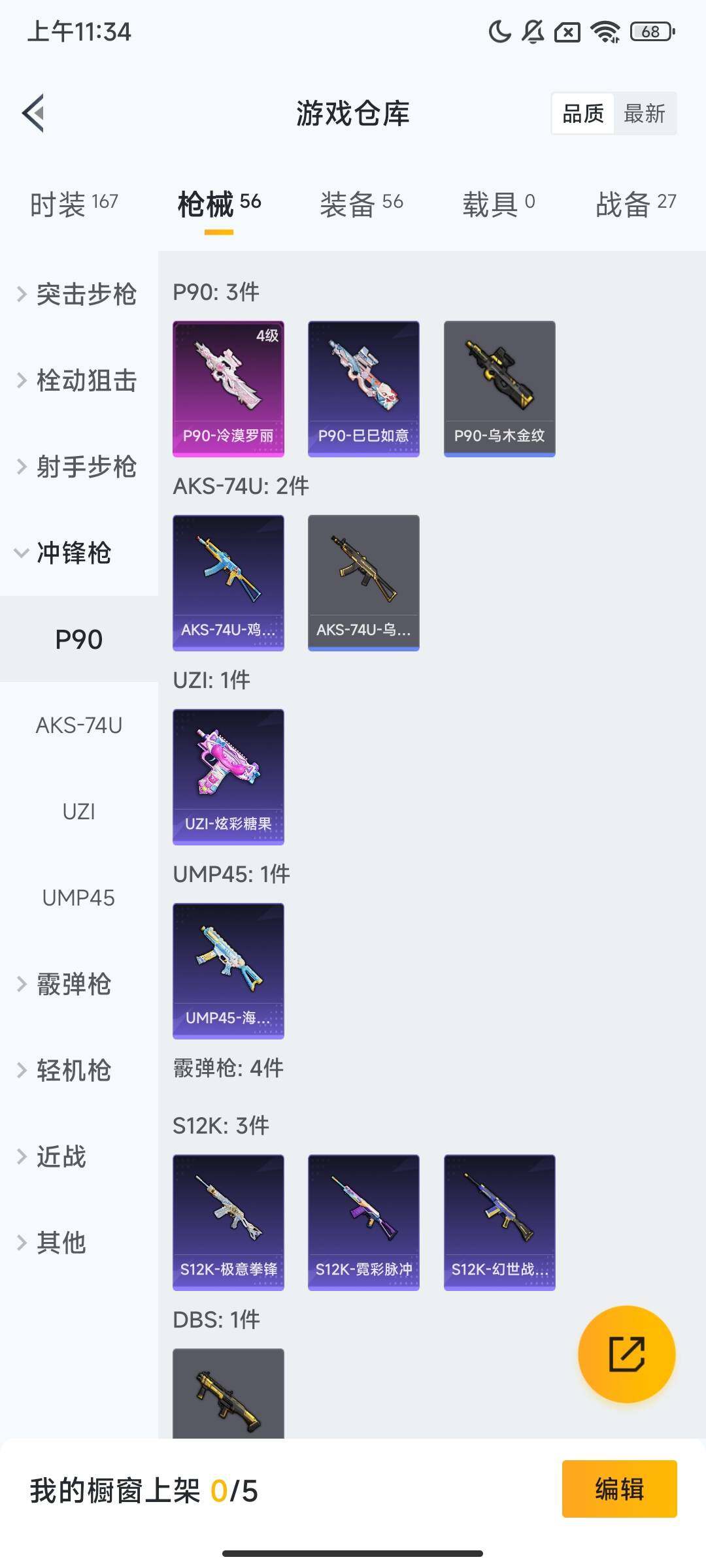Tap the orange share floating button
This screenshot has width=706, height=1568.
(626, 1354)
